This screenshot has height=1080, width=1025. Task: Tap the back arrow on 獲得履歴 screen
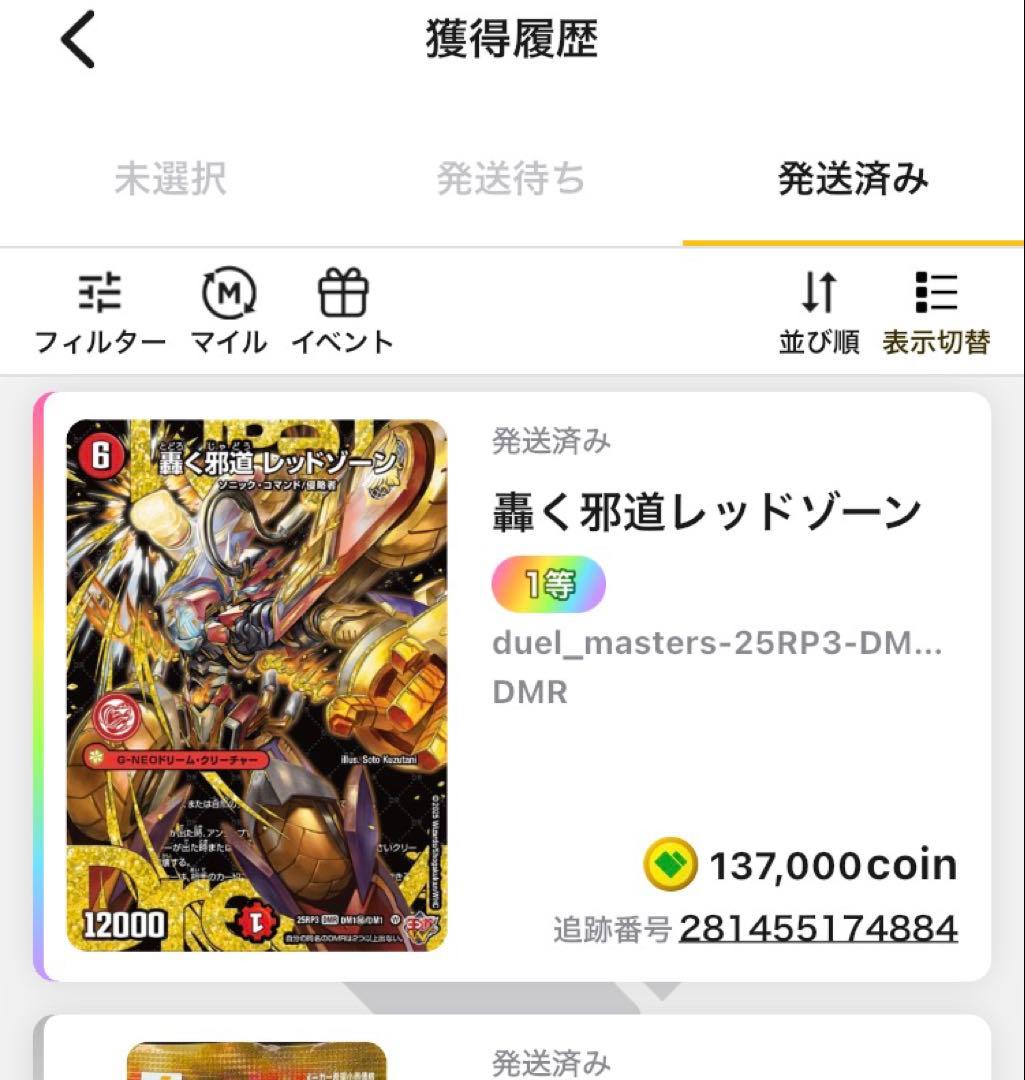75,40
